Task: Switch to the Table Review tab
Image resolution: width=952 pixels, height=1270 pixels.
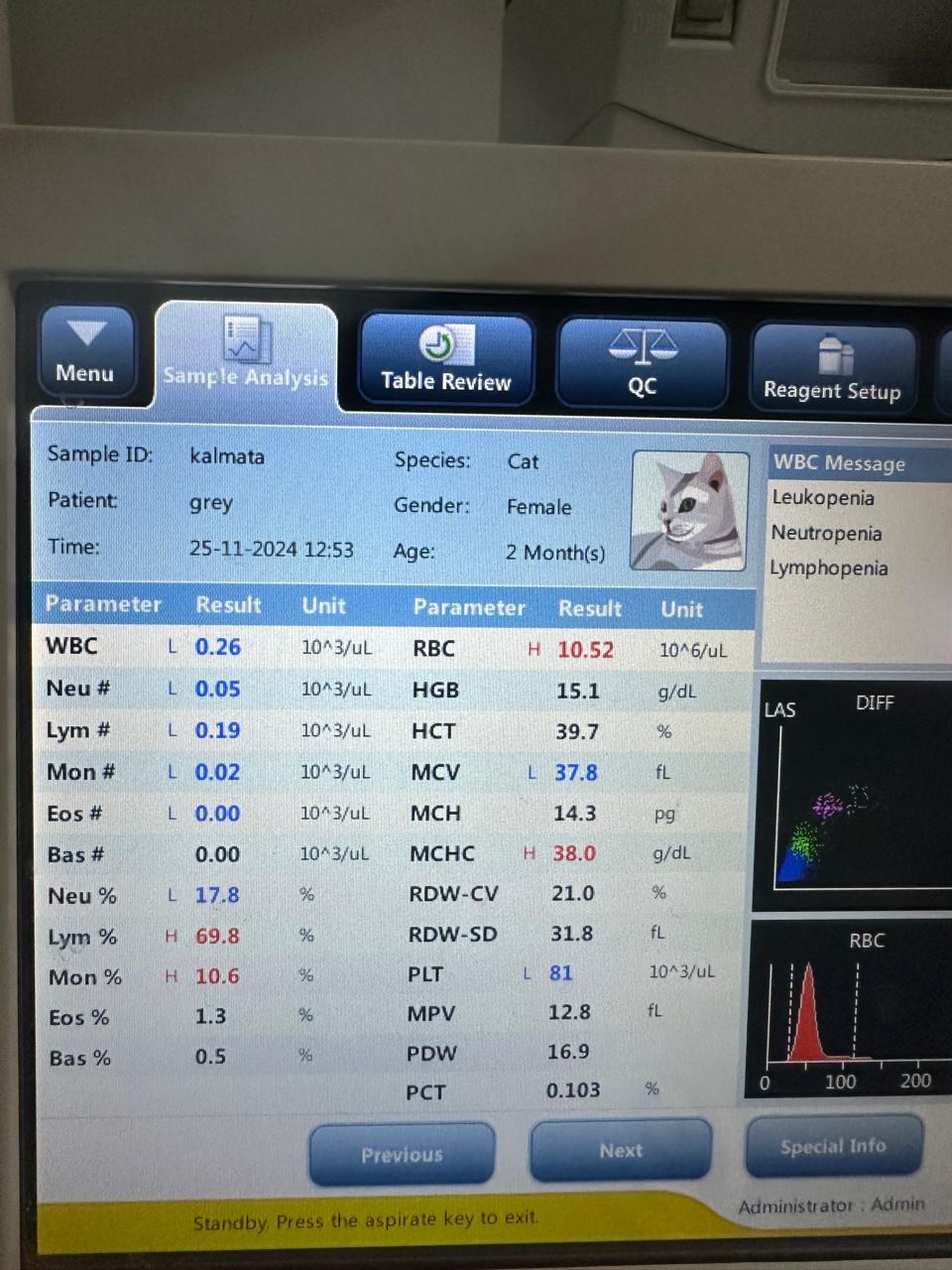Action: tap(445, 360)
